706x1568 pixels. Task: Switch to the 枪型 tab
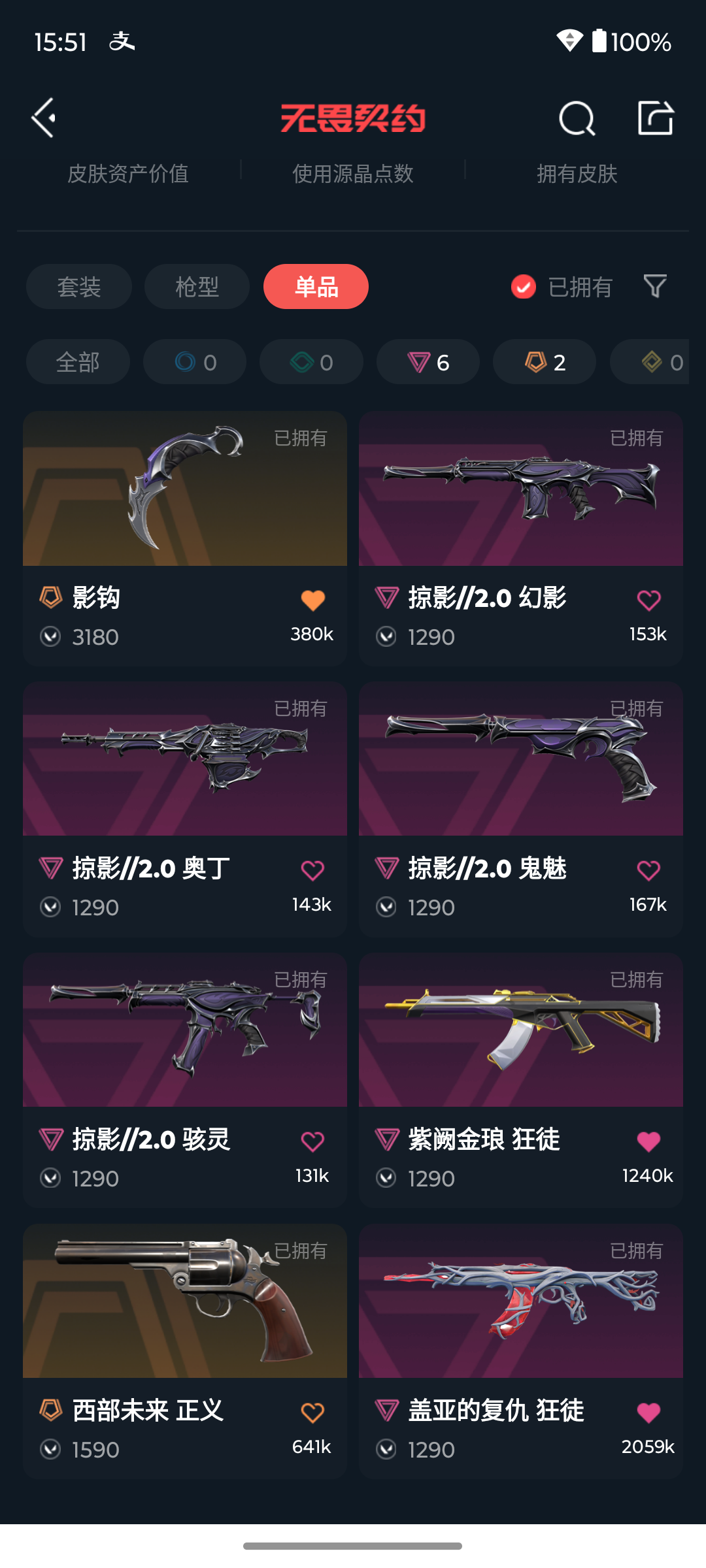pos(197,287)
